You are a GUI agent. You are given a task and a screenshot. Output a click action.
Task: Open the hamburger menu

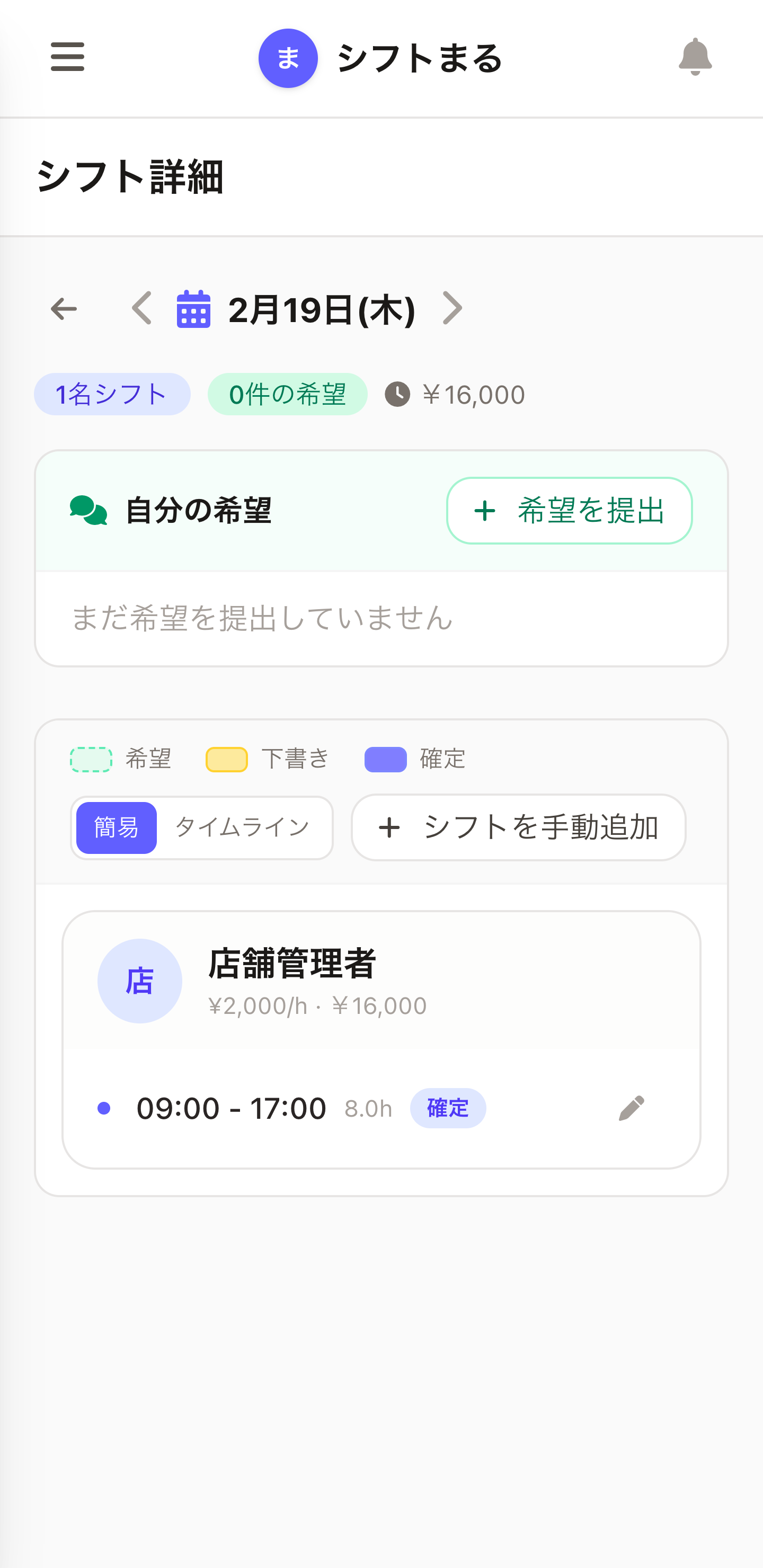click(67, 57)
